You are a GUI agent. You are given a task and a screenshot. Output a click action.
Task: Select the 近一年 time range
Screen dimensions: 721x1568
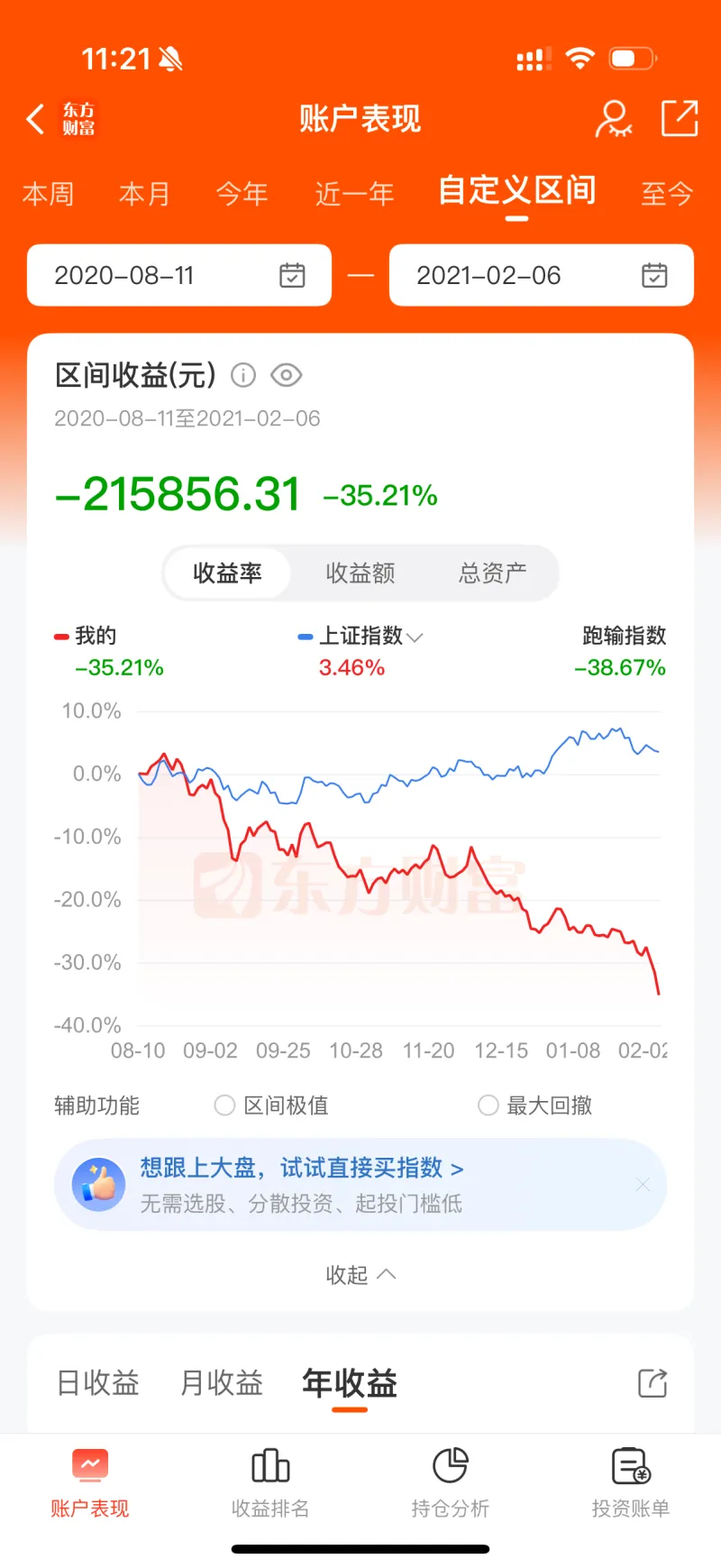click(354, 194)
